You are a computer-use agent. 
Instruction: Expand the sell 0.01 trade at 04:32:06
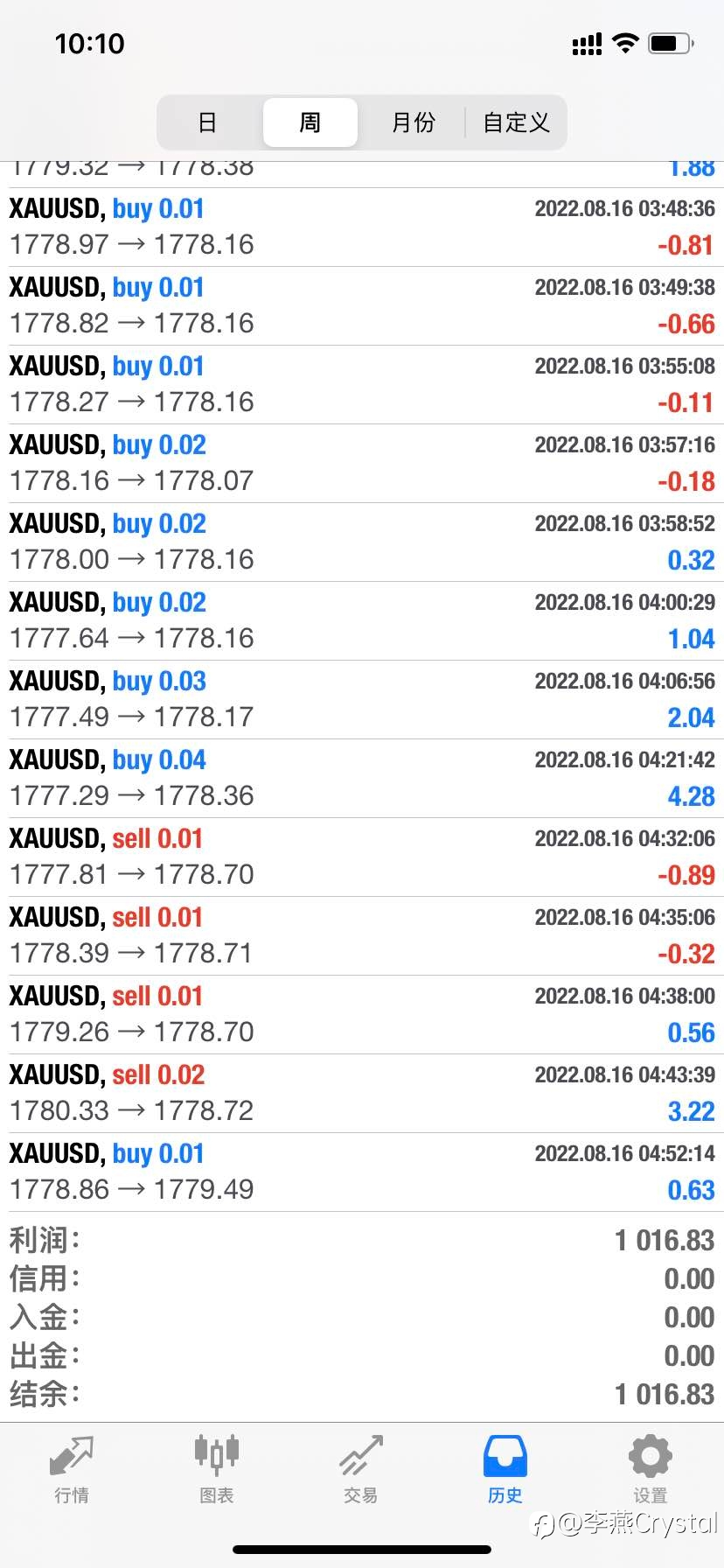[362, 857]
